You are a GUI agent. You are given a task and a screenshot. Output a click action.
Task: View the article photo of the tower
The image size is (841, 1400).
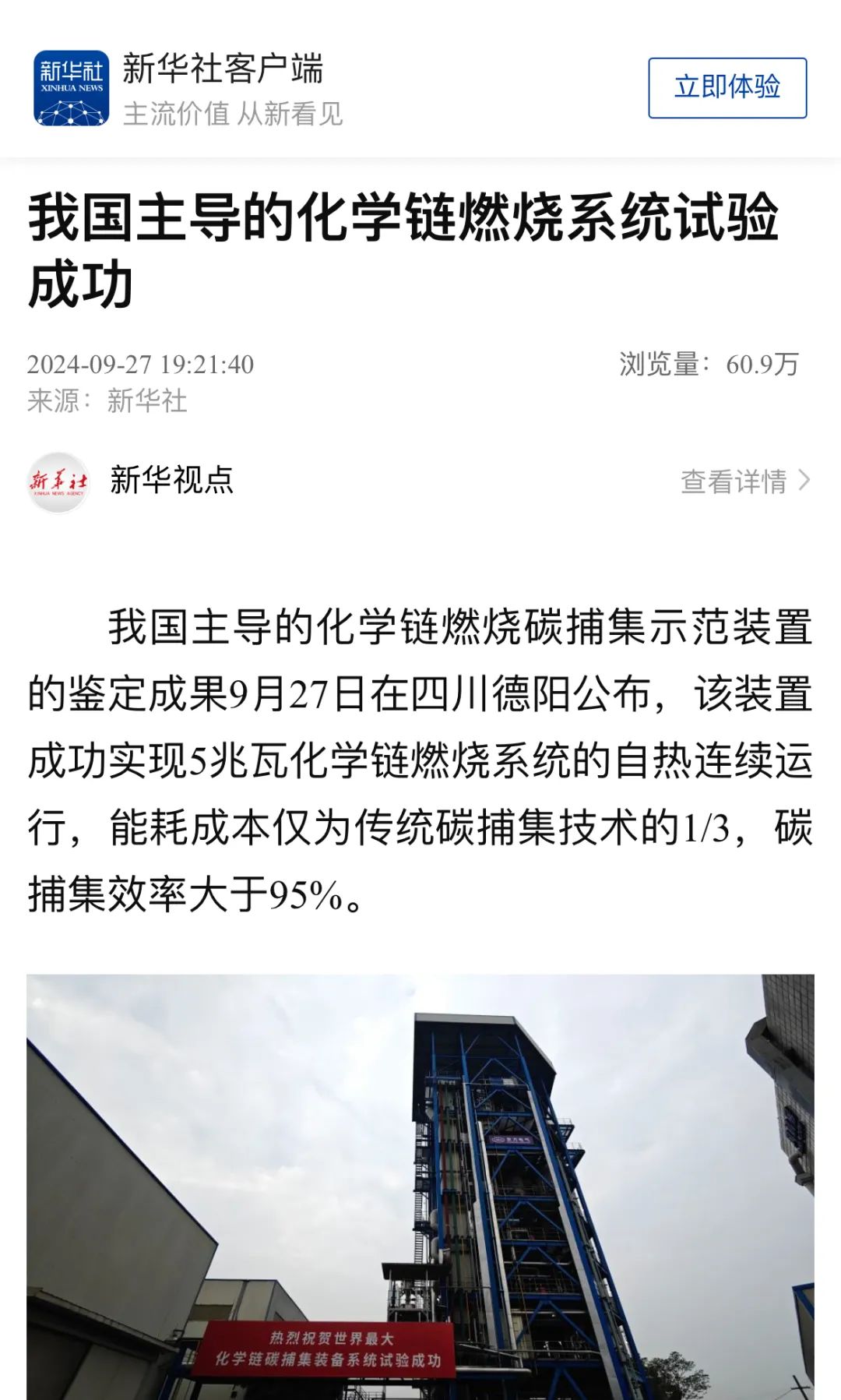[x=420, y=1187]
